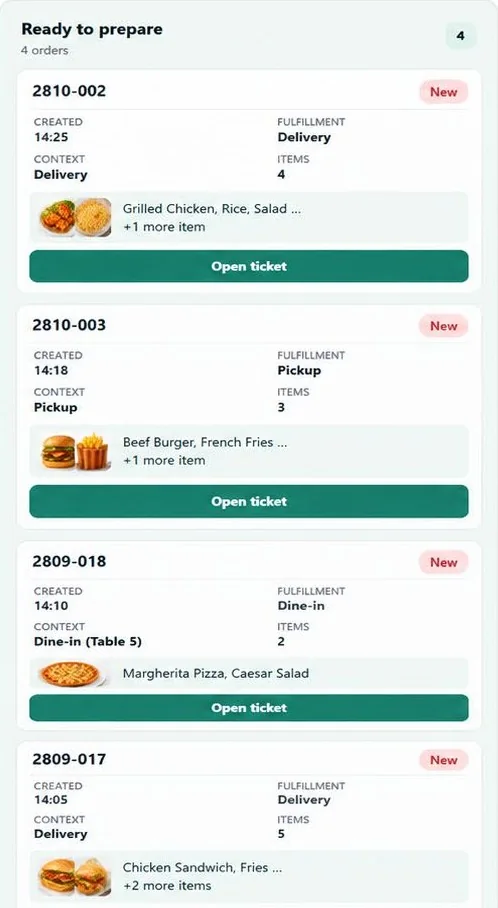
Task: Open ticket for order 2810-003
Action: point(249,501)
